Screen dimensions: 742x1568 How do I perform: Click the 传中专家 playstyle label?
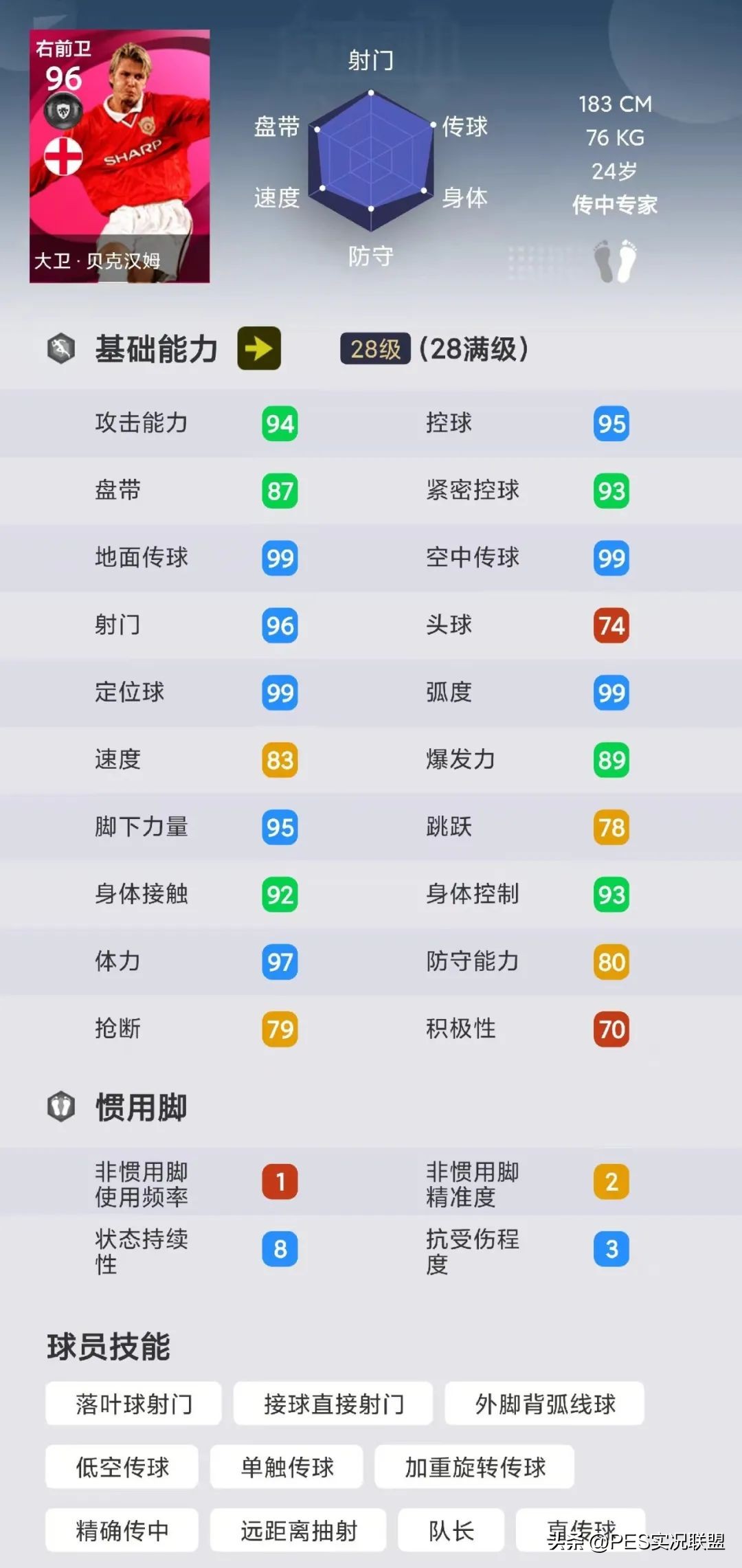(x=614, y=205)
